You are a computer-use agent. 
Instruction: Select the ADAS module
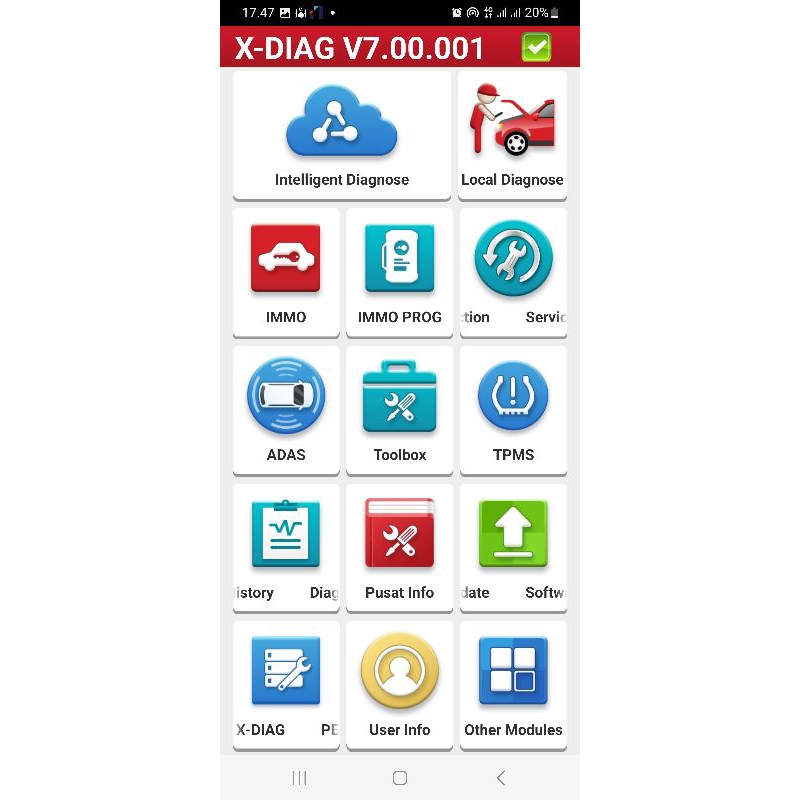[286, 409]
